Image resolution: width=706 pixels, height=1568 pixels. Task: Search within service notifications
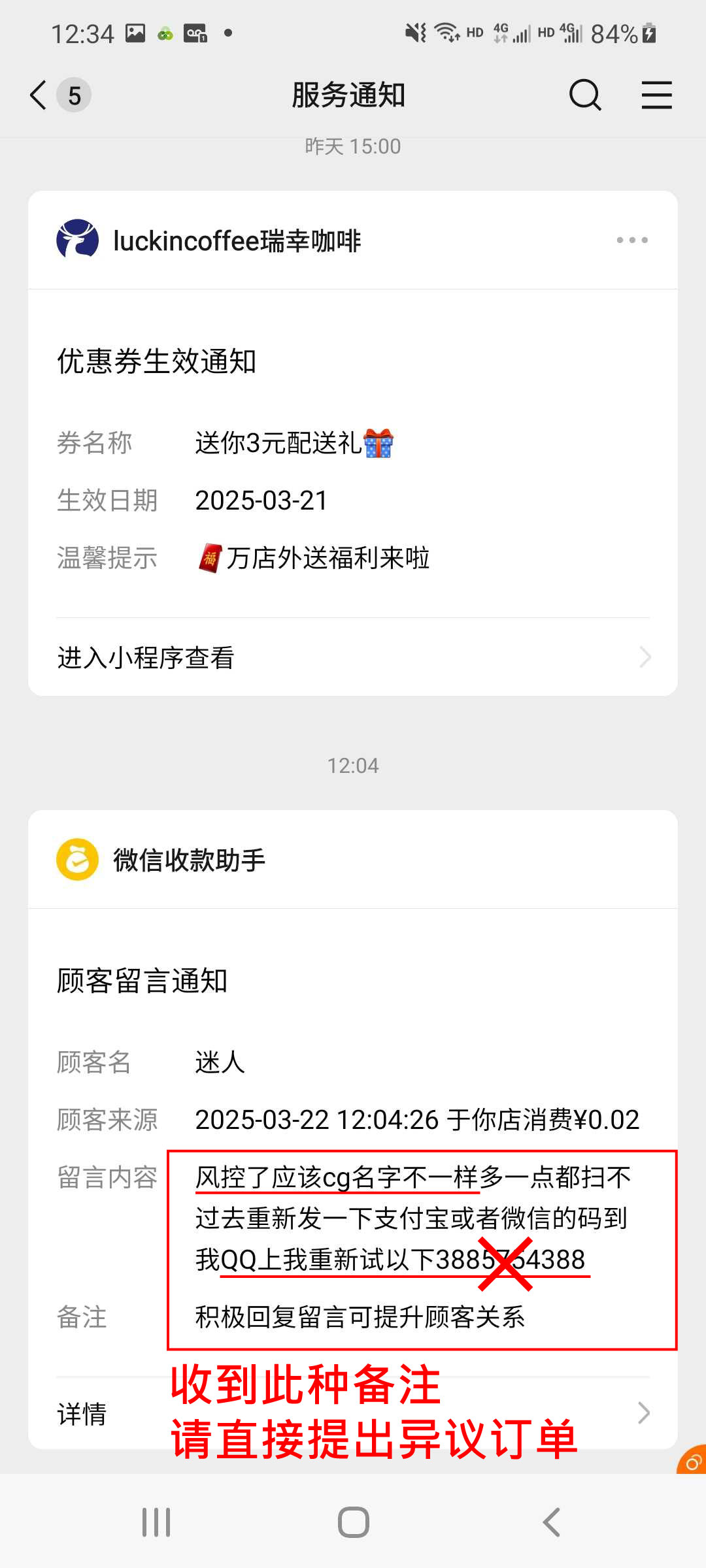point(584,95)
